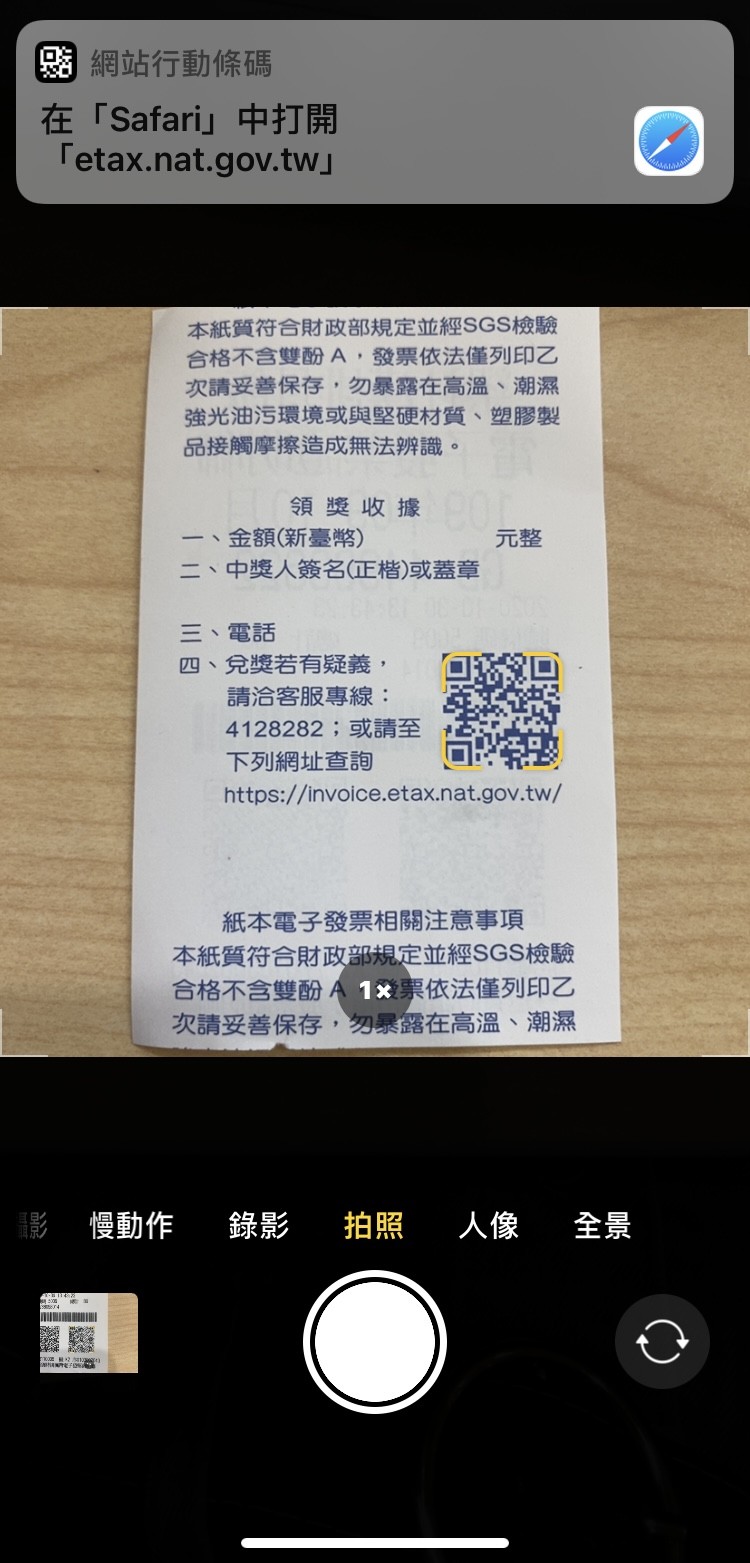Open the etax.nat.gov.tw QR notification in Safari

pyautogui.click(x=374, y=112)
